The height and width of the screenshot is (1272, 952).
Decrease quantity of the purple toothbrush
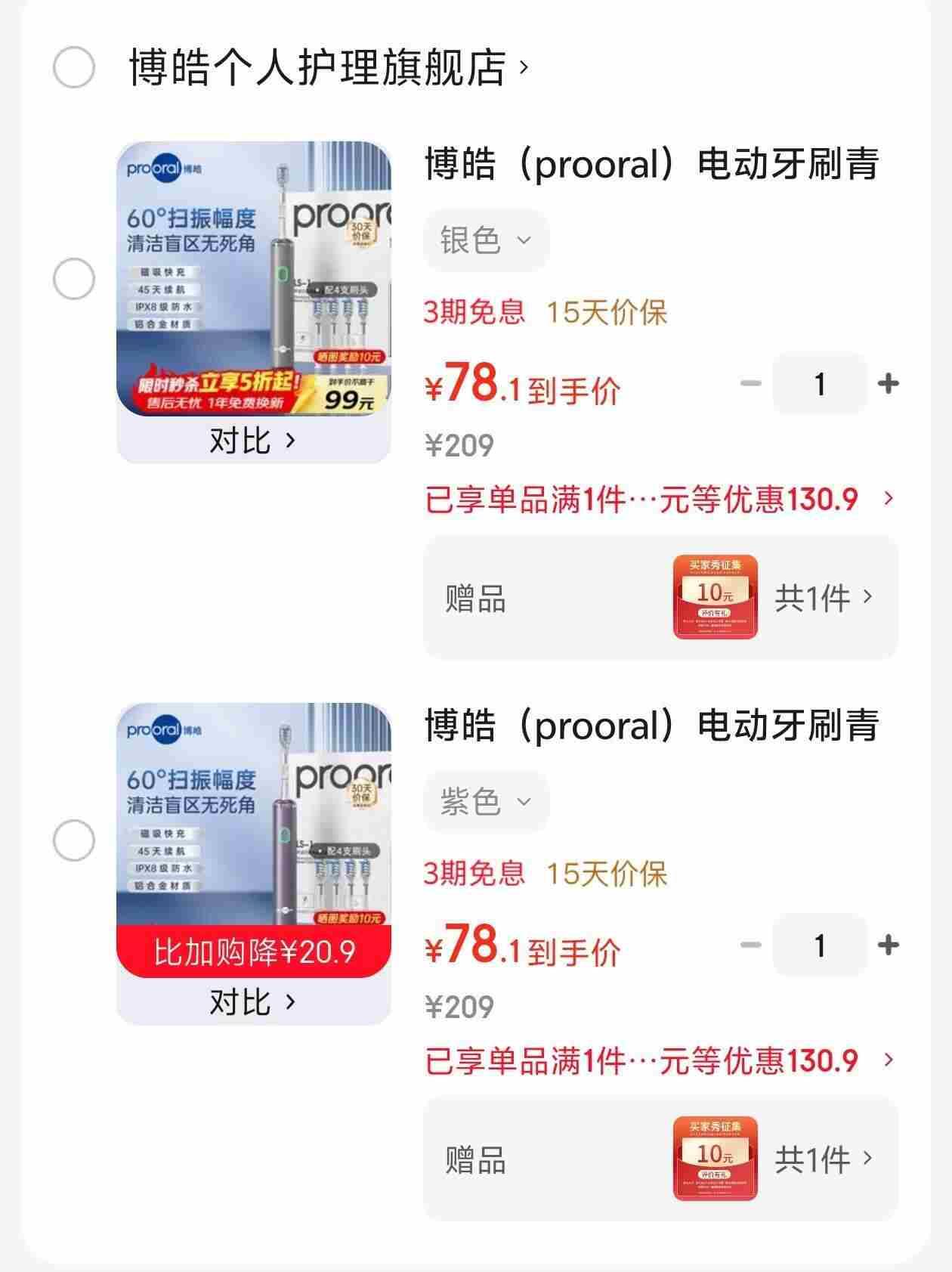coord(750,945)
